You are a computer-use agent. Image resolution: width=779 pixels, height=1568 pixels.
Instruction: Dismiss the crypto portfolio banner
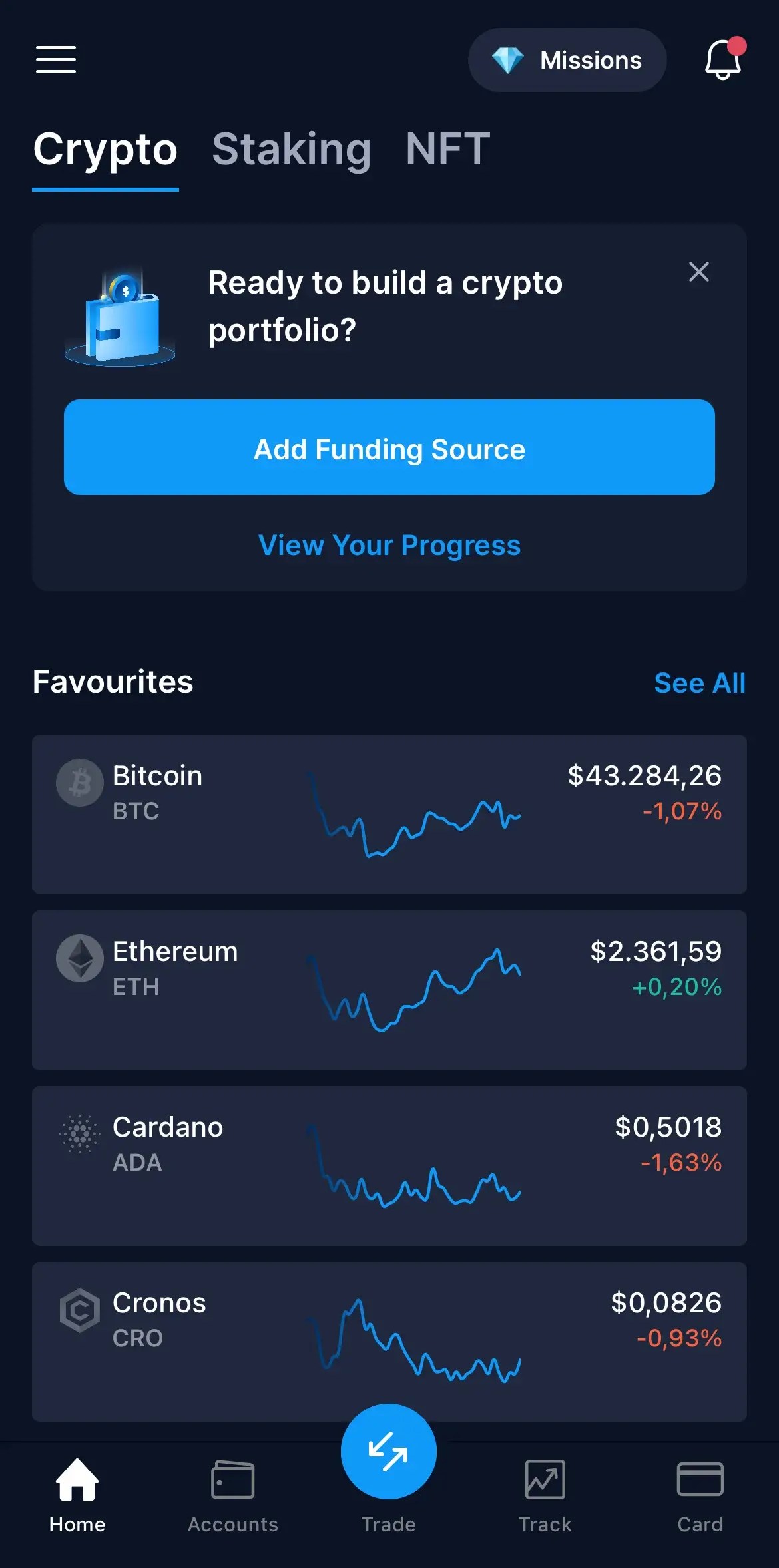click(698, 272)
